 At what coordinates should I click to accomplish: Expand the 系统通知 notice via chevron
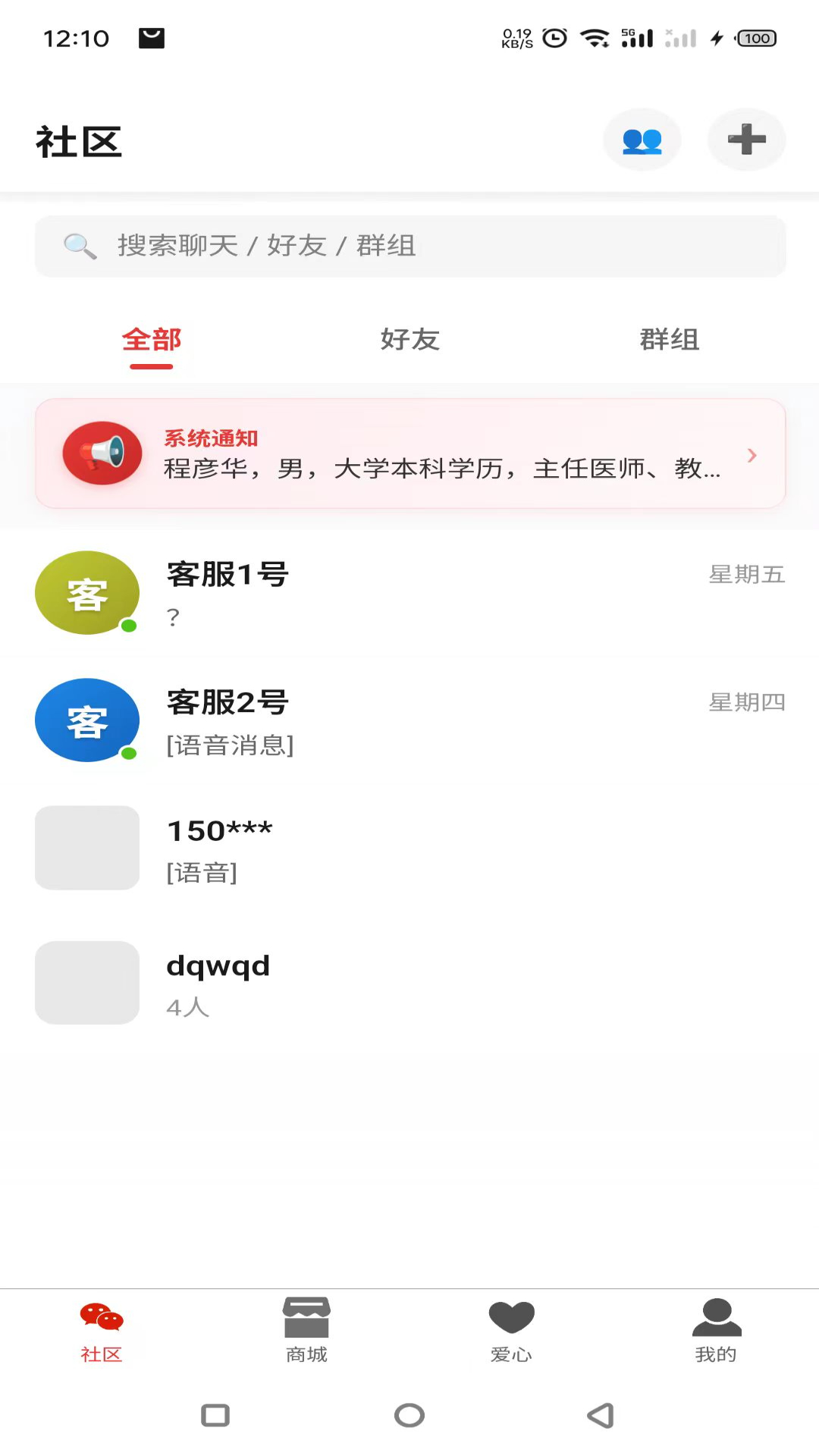[x=752, y=455]
